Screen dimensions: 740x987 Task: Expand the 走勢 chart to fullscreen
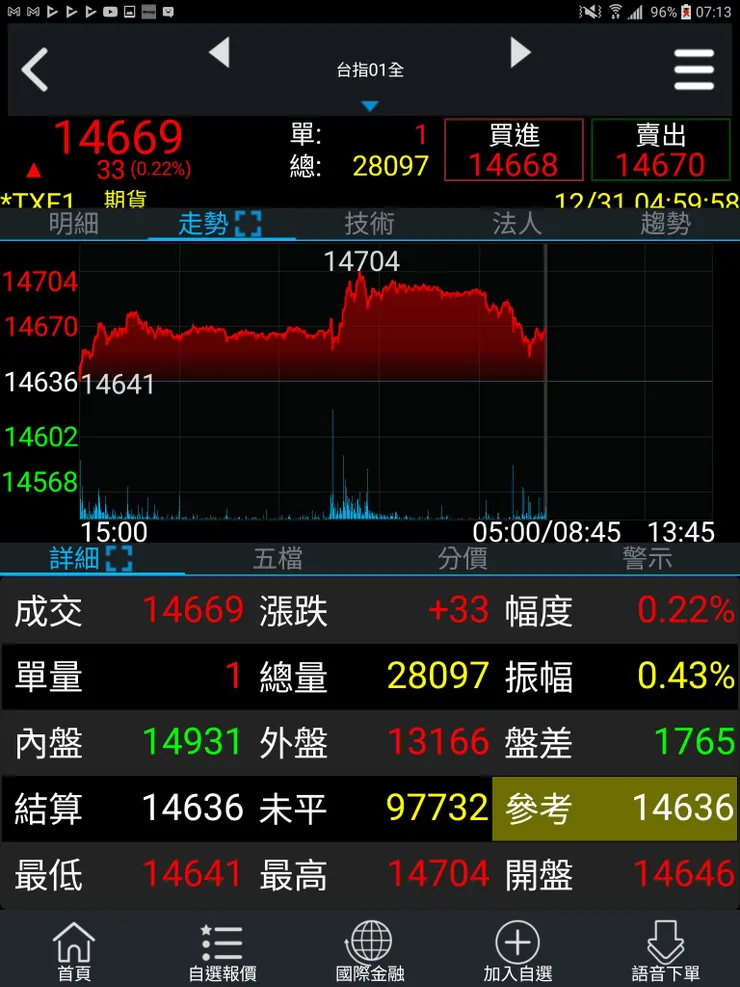(247, 223)
